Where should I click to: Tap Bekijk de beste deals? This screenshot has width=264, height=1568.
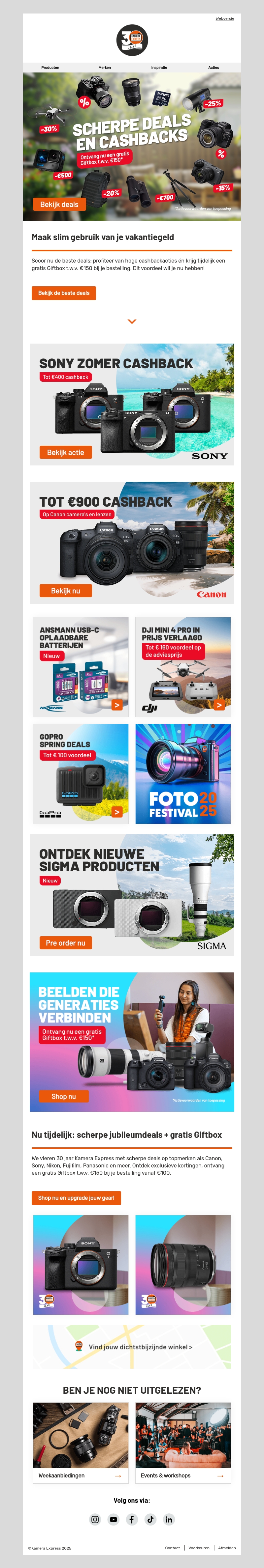point(63,293)
